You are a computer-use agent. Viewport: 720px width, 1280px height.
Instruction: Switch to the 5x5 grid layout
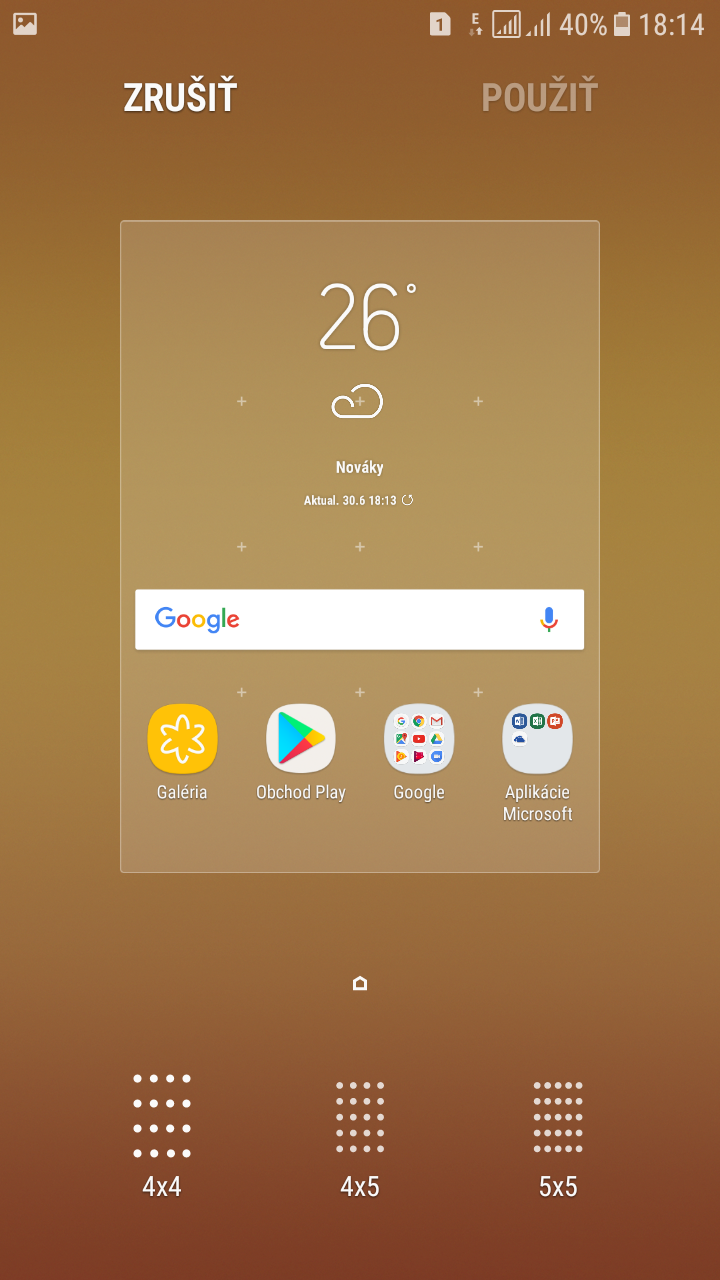(x=558, y=1137)
